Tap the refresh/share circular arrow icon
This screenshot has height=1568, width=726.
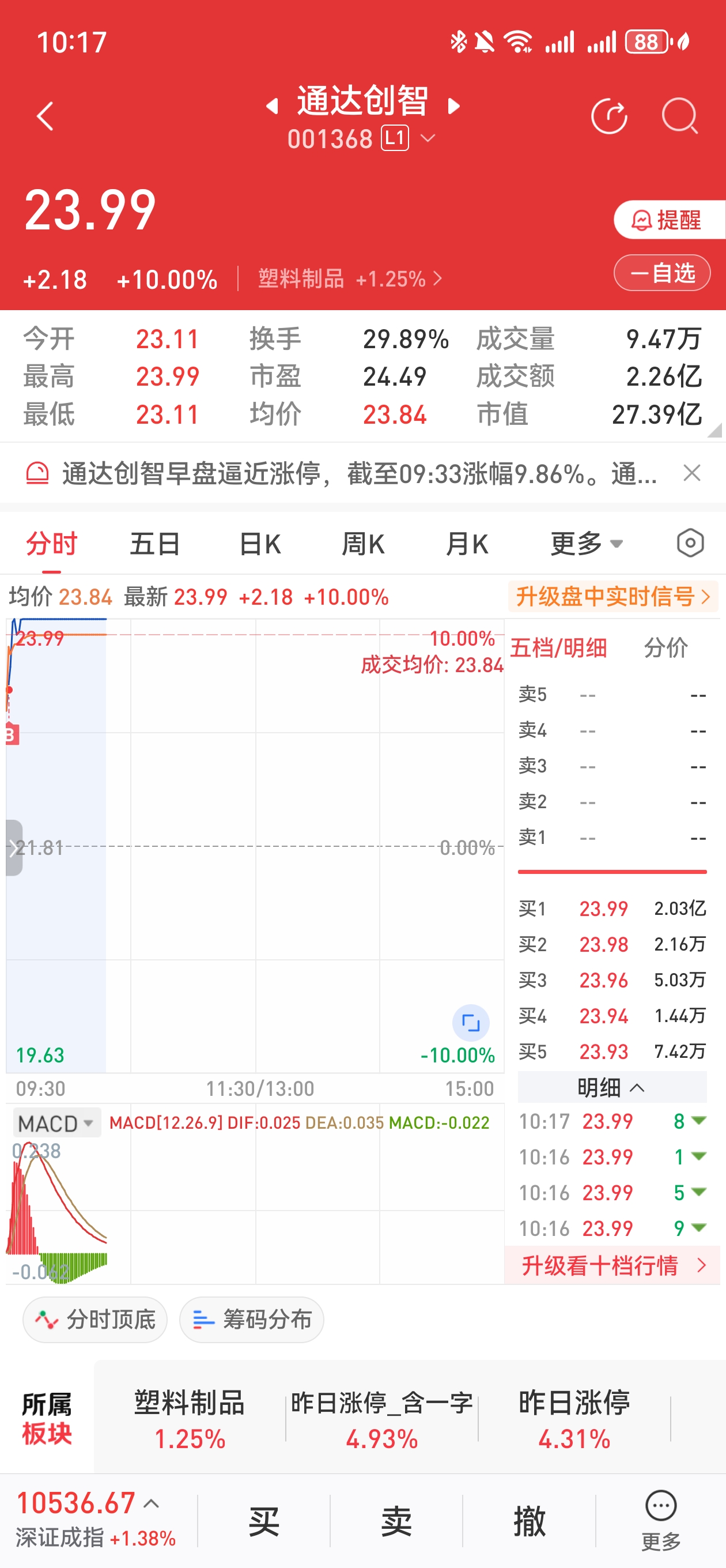[x=609, y=116]
